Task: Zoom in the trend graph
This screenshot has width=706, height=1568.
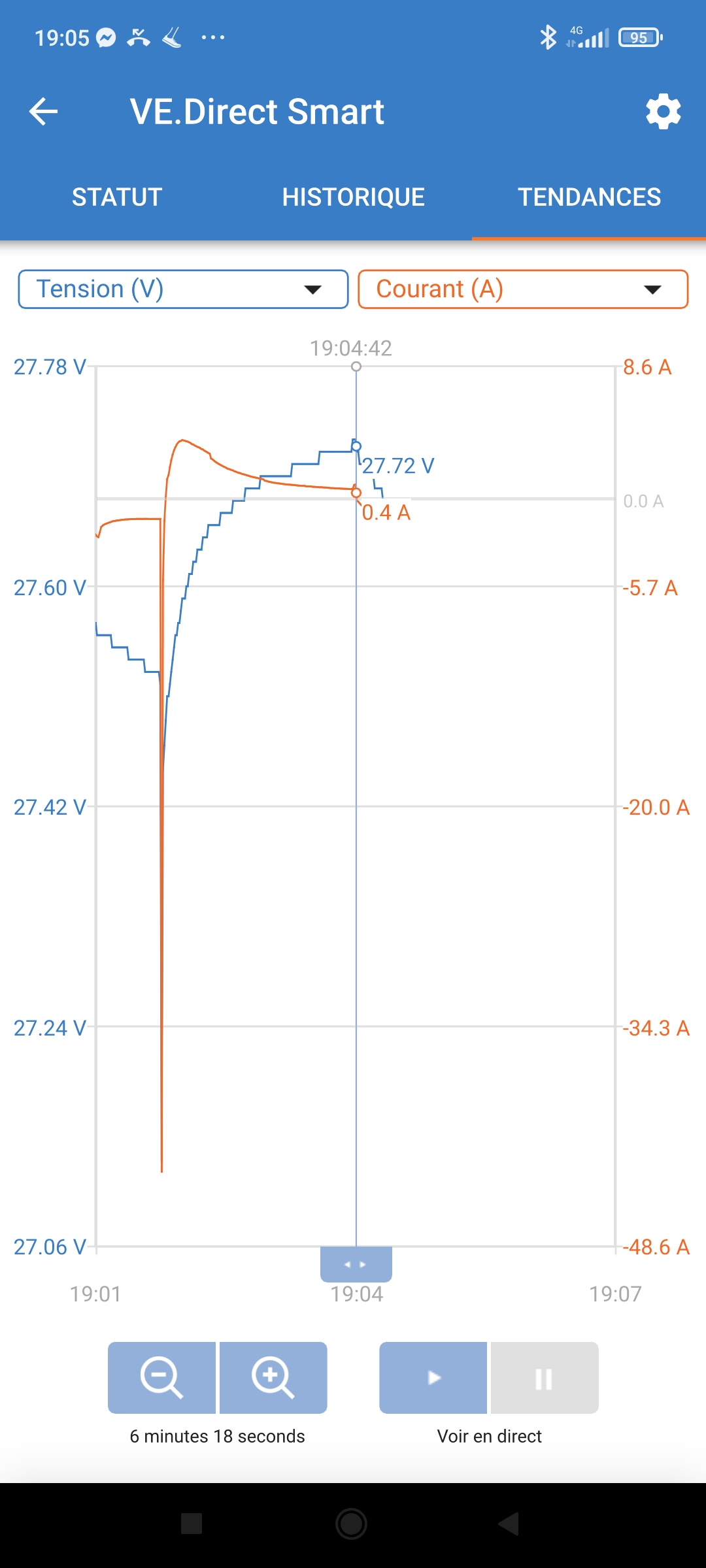Action: [273, 1377]
